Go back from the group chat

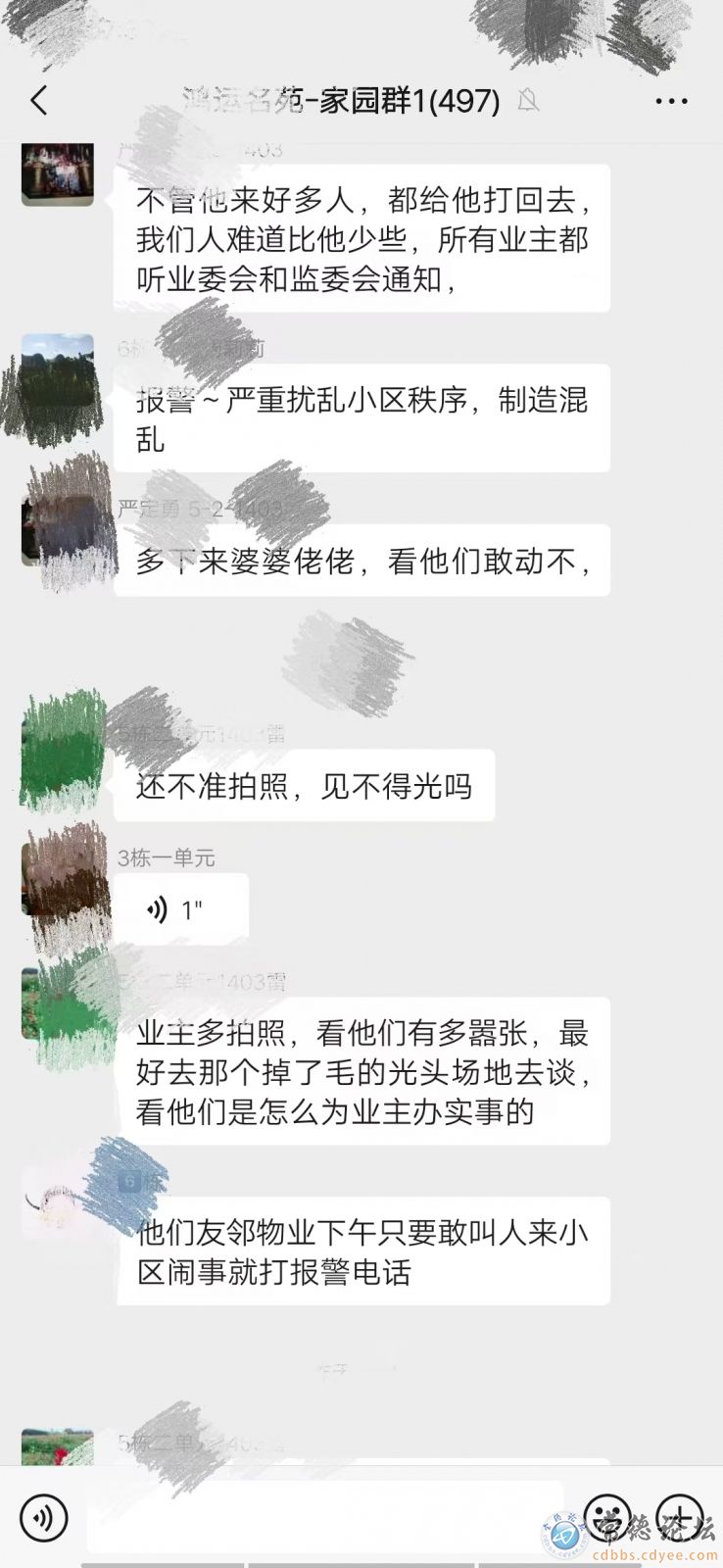click(x=39, y=101)
